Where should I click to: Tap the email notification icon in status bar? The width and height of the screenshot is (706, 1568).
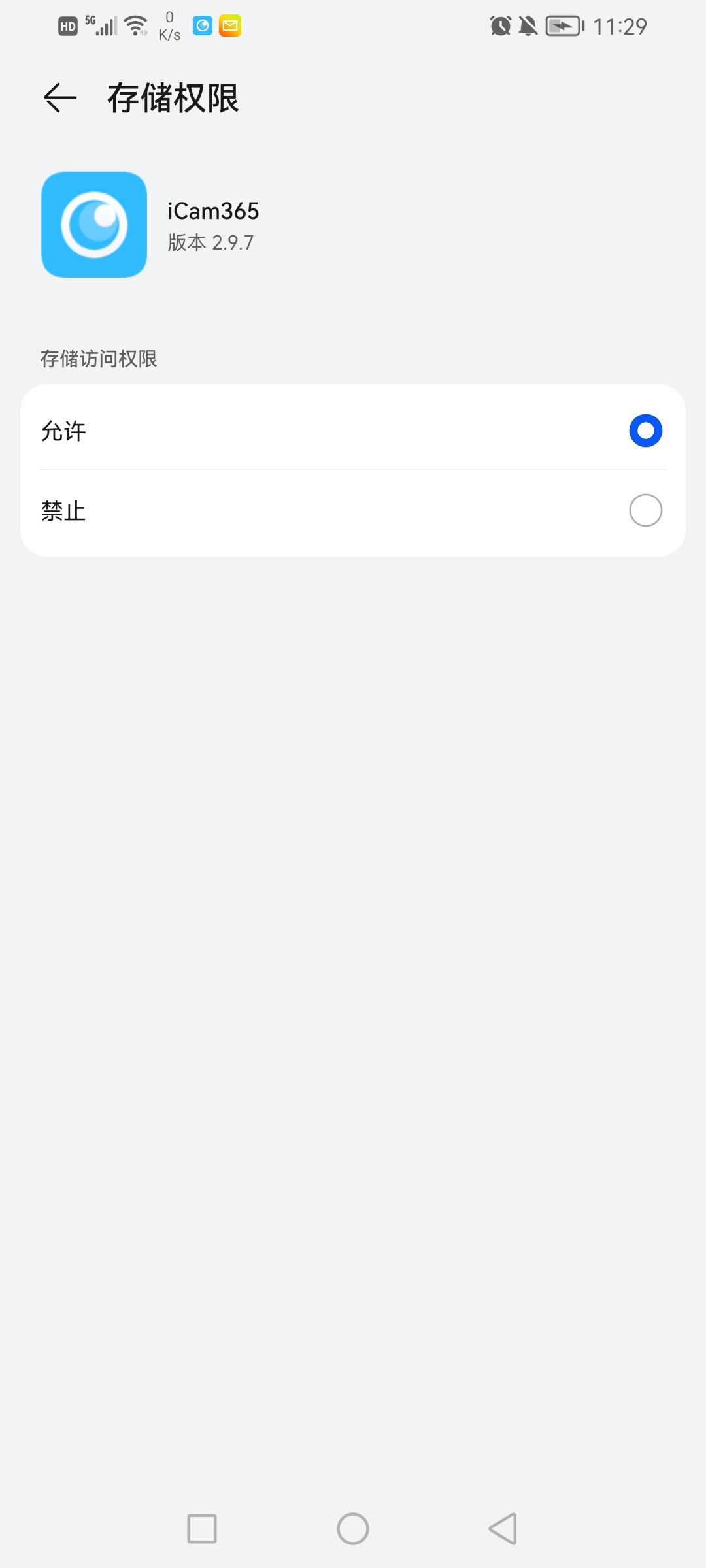(230, 25)
